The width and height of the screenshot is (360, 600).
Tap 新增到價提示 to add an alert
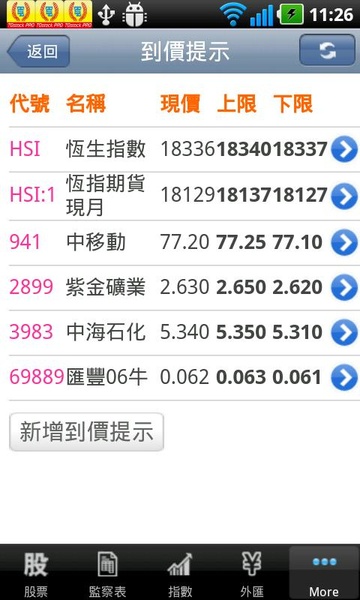pos(86,432)
